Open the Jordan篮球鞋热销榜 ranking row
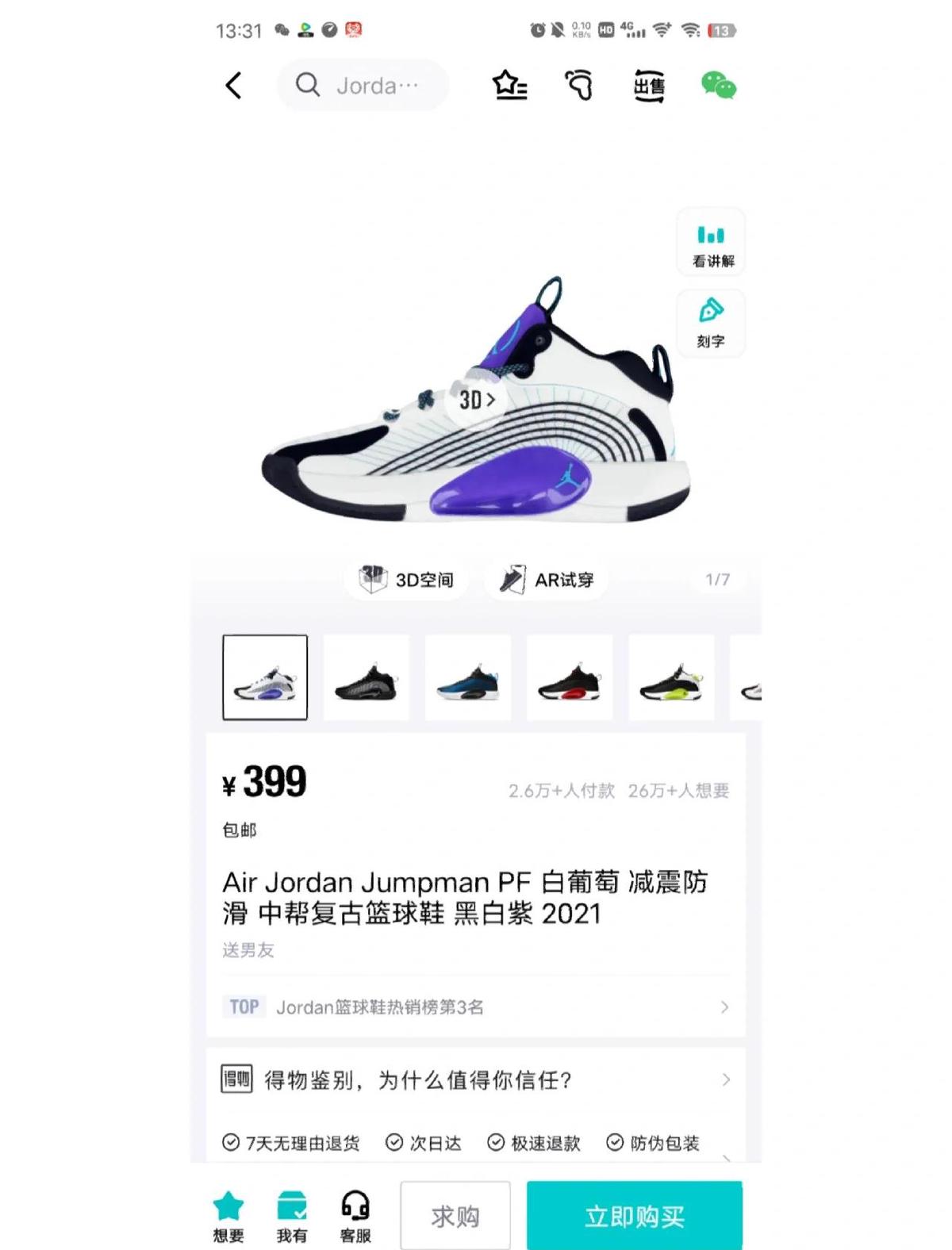The image size is (952, 1250). click(476, 1007)
